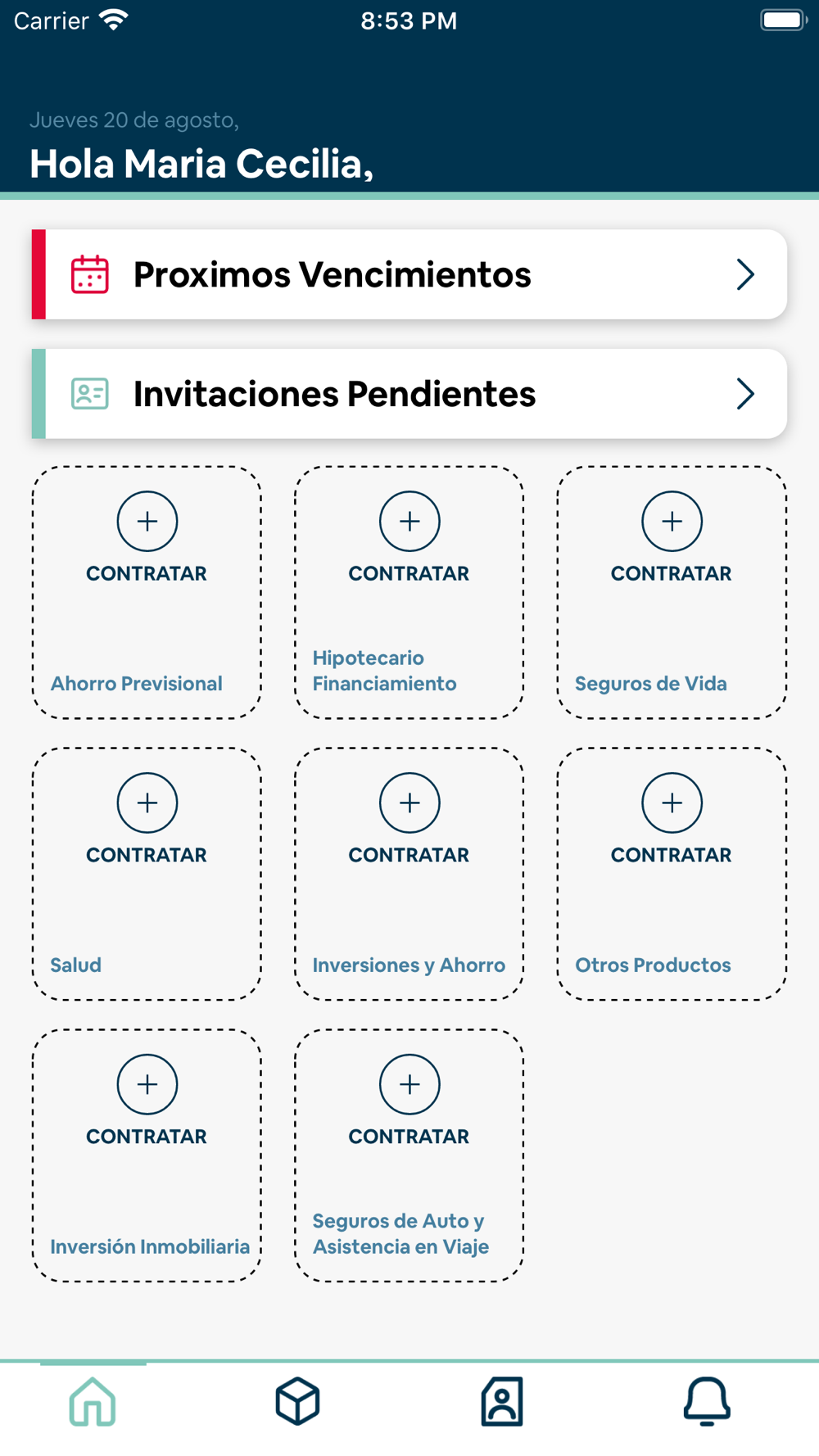Switch to the products box tab
The height and width of the screenshot is (1456, 819).
[297, 1401]
